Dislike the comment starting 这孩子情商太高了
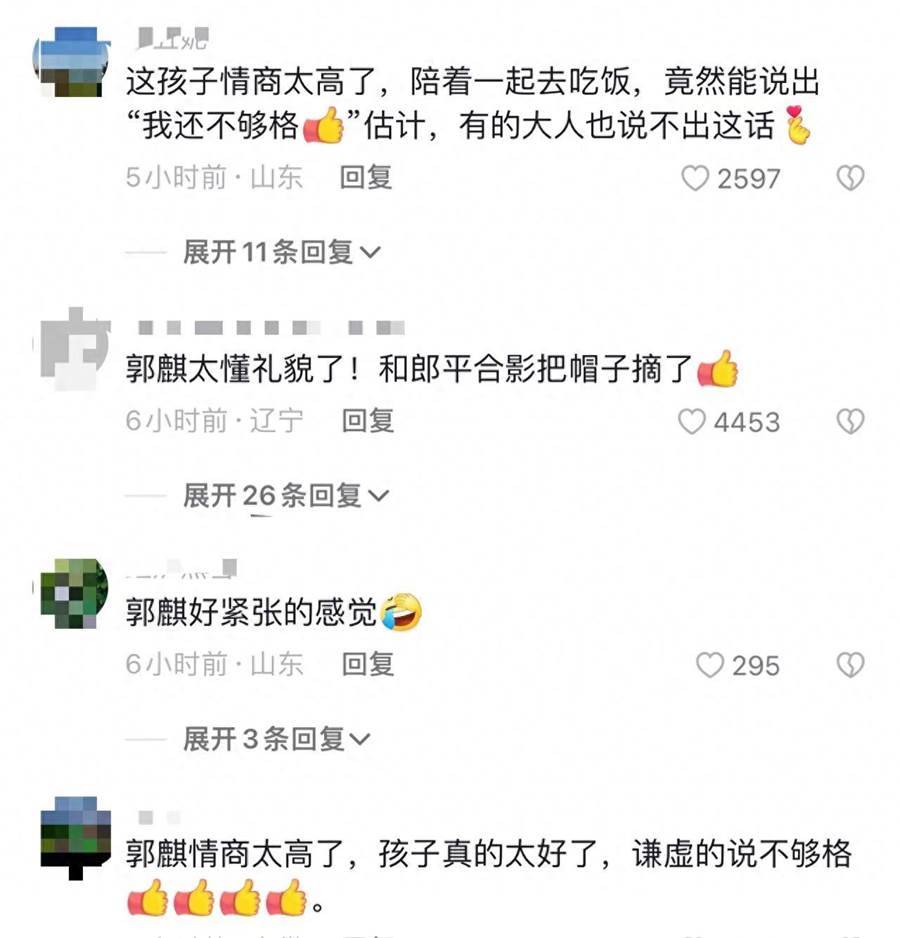Viewport: 900px width, 938px height. tap(849, 179)
